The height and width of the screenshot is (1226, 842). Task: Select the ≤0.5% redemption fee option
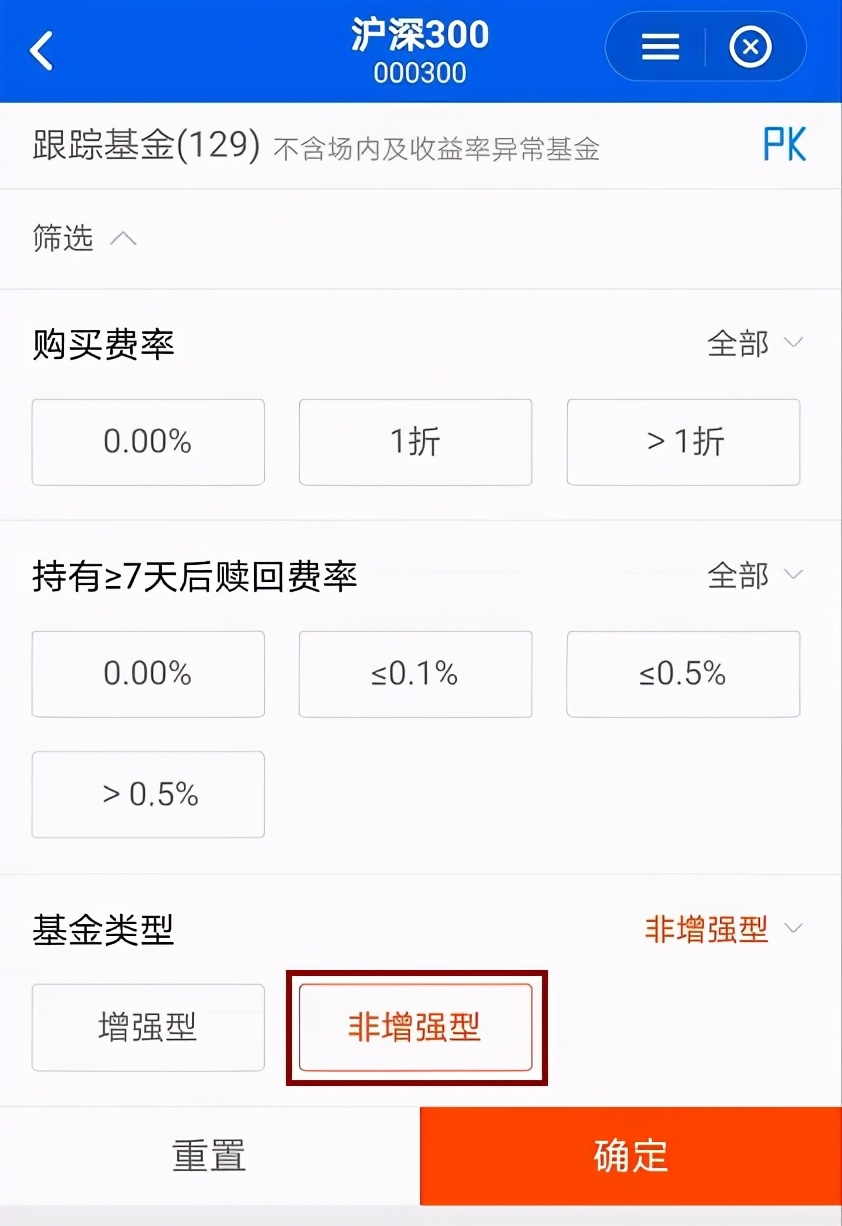(x=683, y=674)
